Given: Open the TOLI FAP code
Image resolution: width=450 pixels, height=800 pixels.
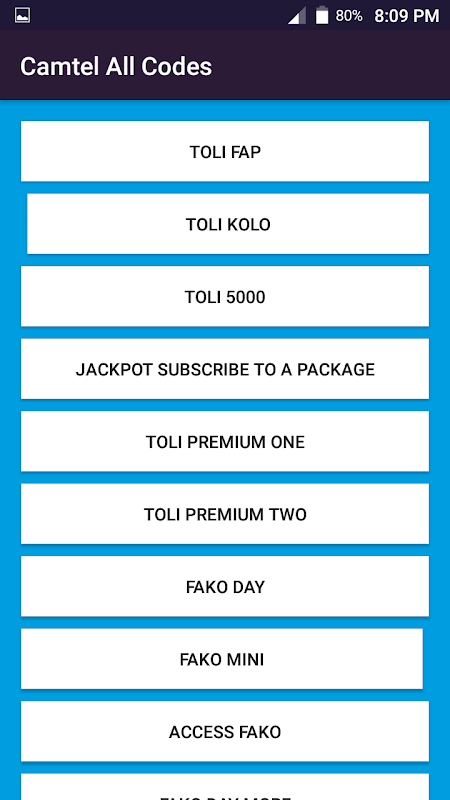Looking at the screenshot, I should point(225,152).
